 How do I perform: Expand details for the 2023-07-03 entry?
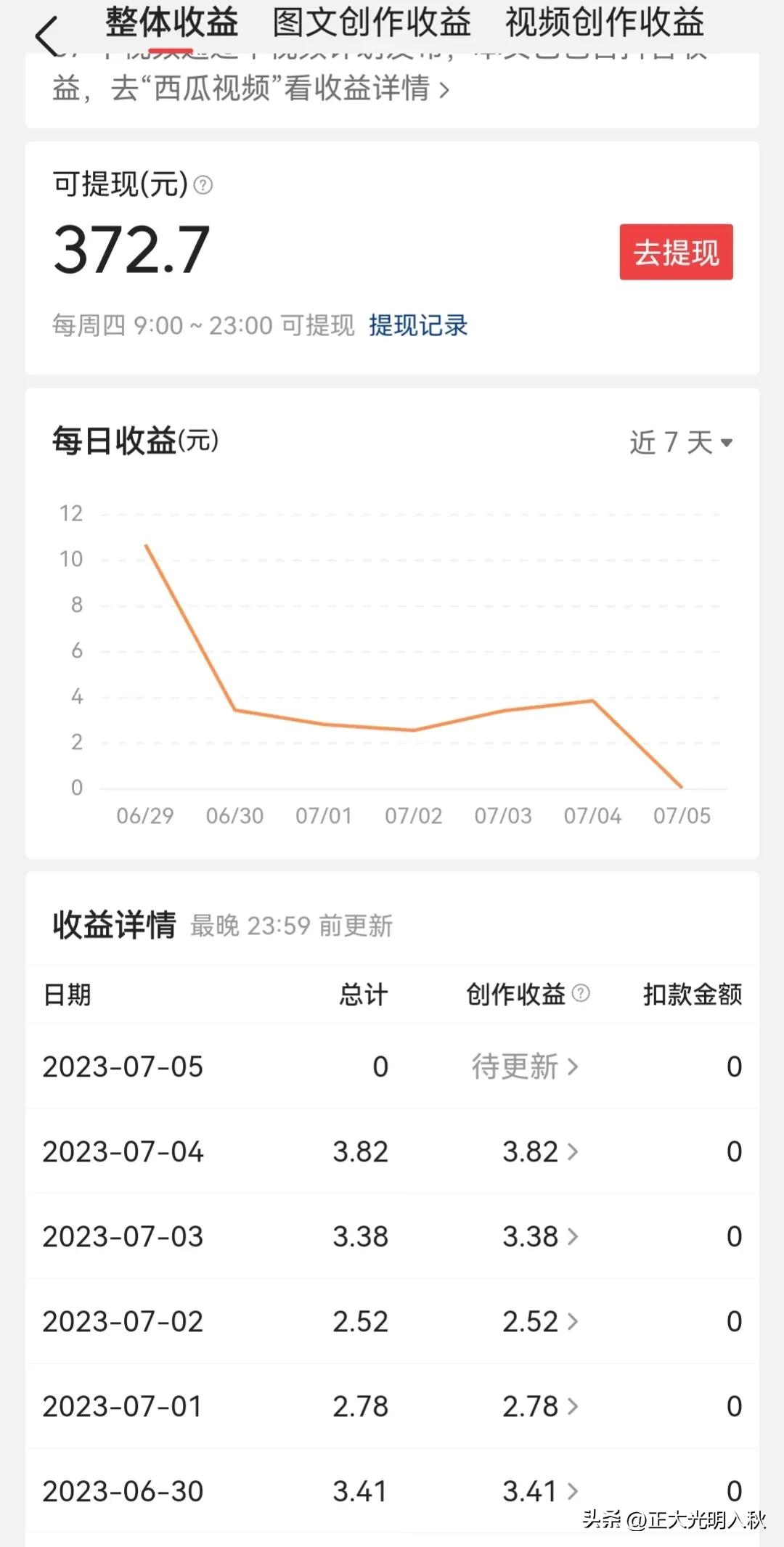click(574, 1236)
